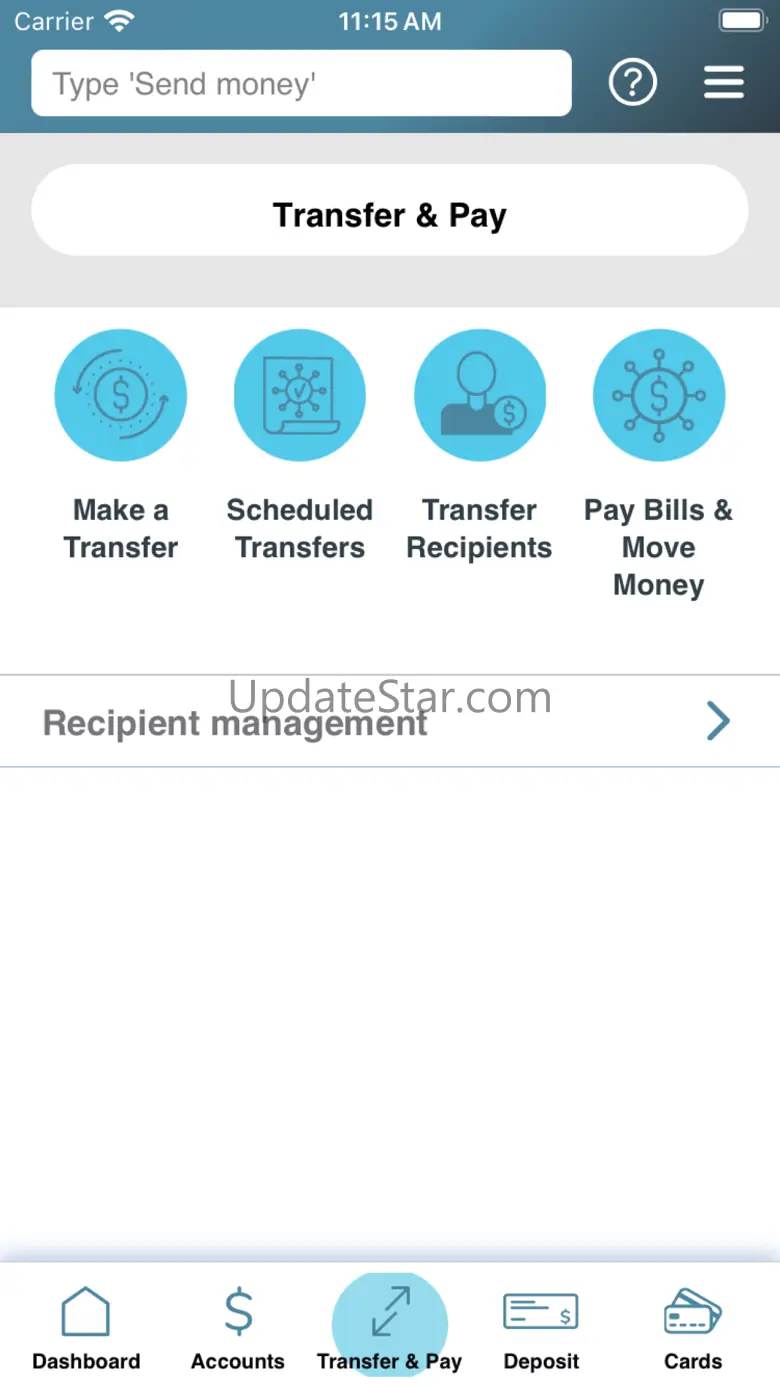Open the Deposit tab
The width and height of the screenshot is (780, 1387).
coord(541,1327)
